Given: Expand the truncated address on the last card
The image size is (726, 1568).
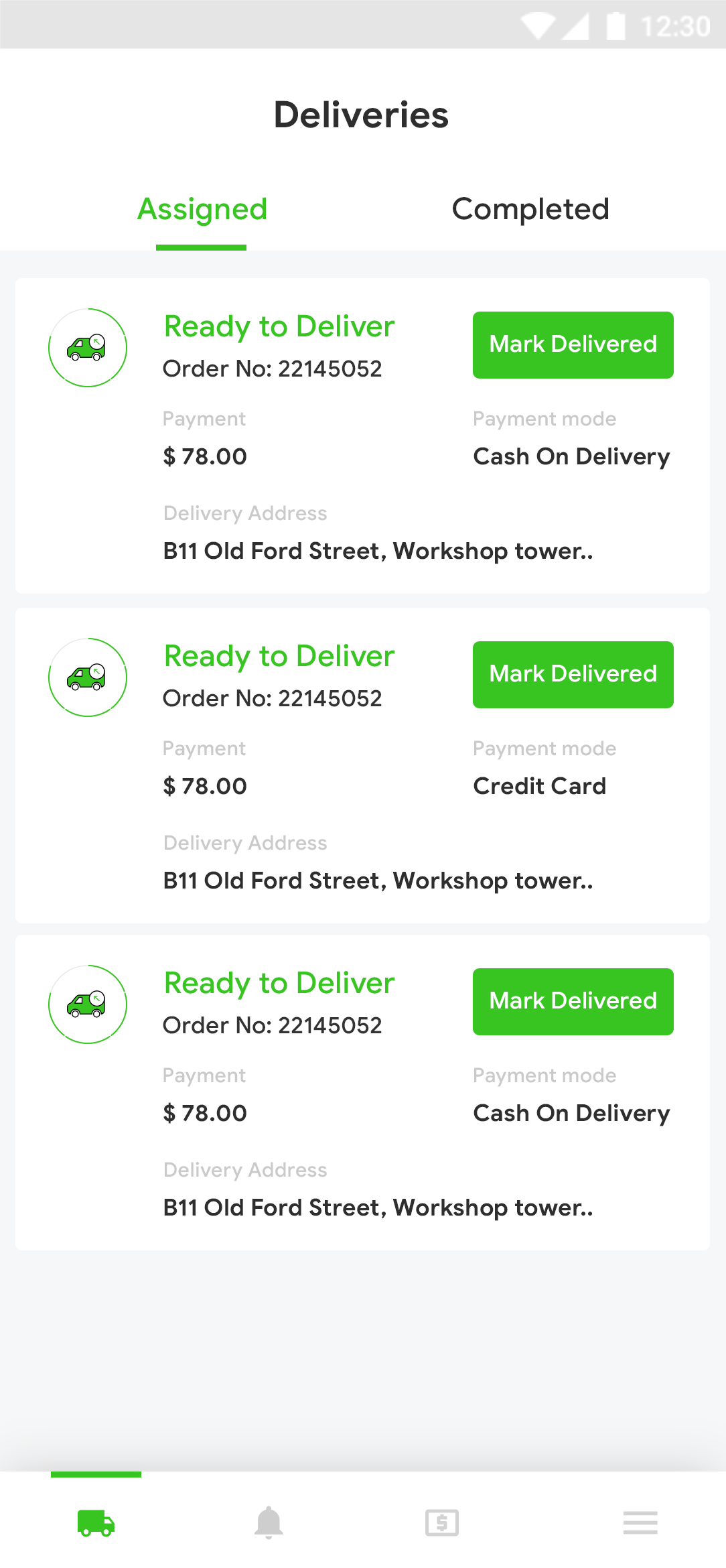Looking at the screenshot, I should pos(378,1207).
